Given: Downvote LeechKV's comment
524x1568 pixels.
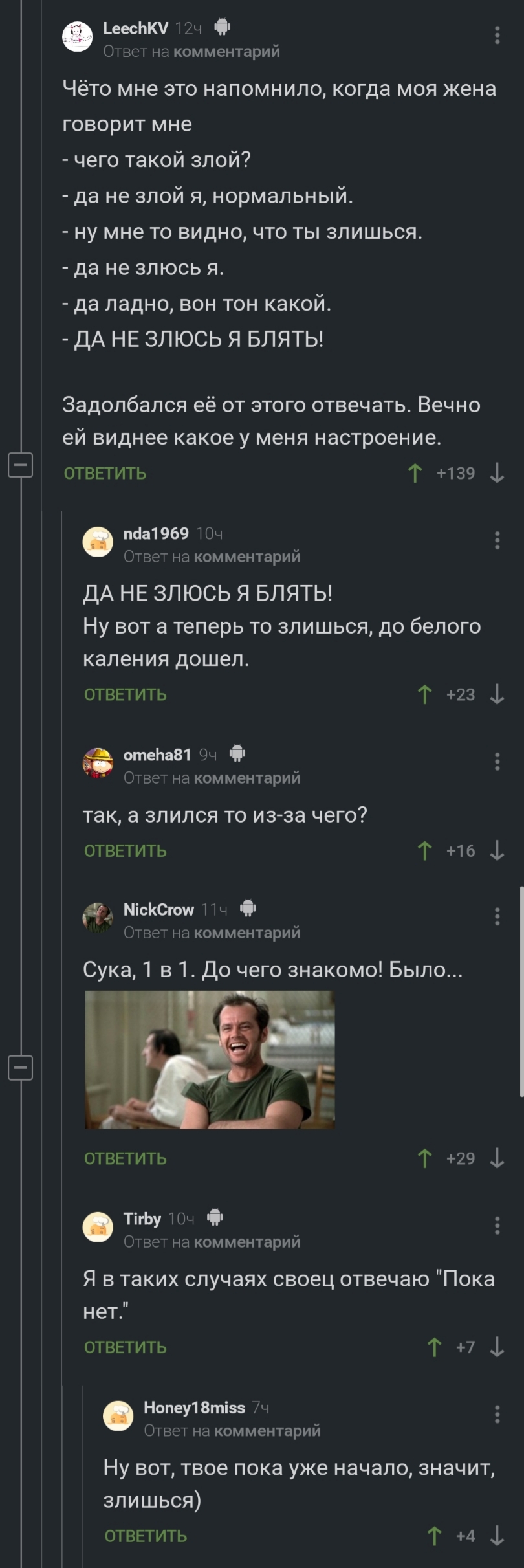Looking at the screenshot, I should (x=497, y=474).
